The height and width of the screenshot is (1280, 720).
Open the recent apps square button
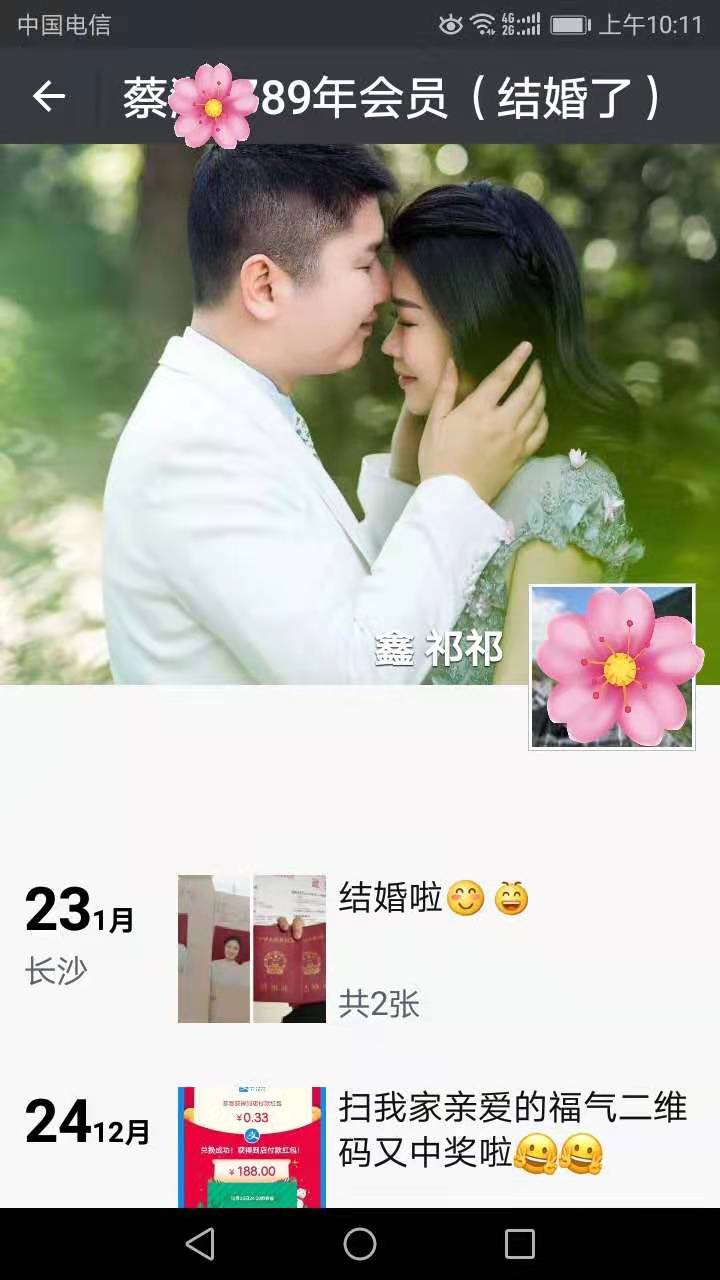(520, 1244)
